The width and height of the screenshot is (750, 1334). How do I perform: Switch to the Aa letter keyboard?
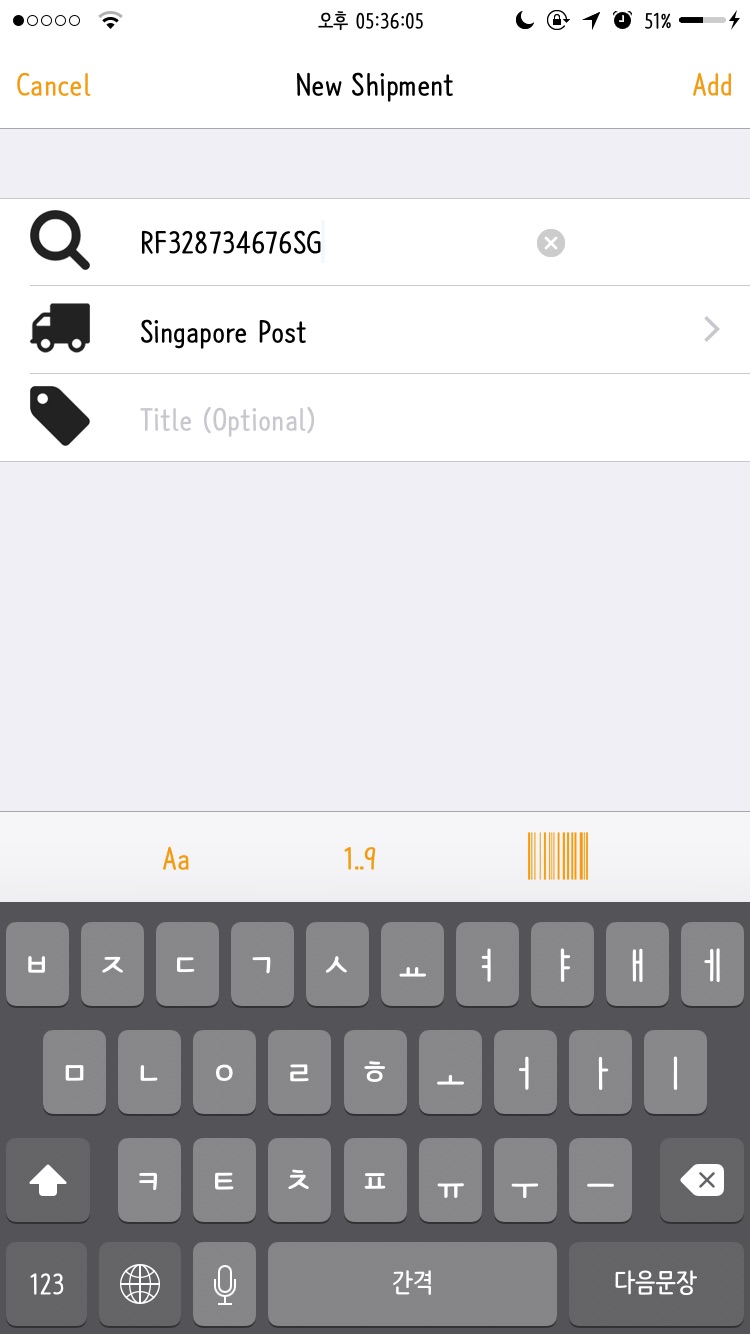coord(176,859)
